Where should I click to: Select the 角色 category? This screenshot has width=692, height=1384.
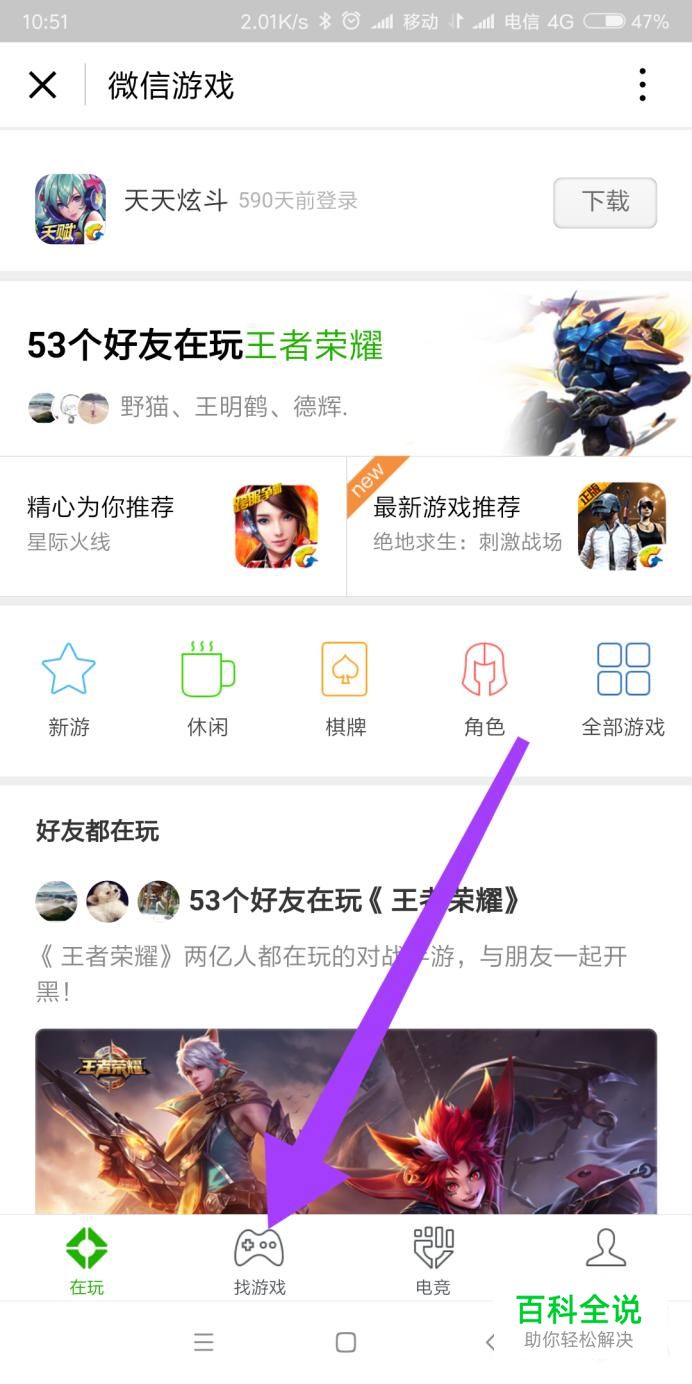coord(484,690)
